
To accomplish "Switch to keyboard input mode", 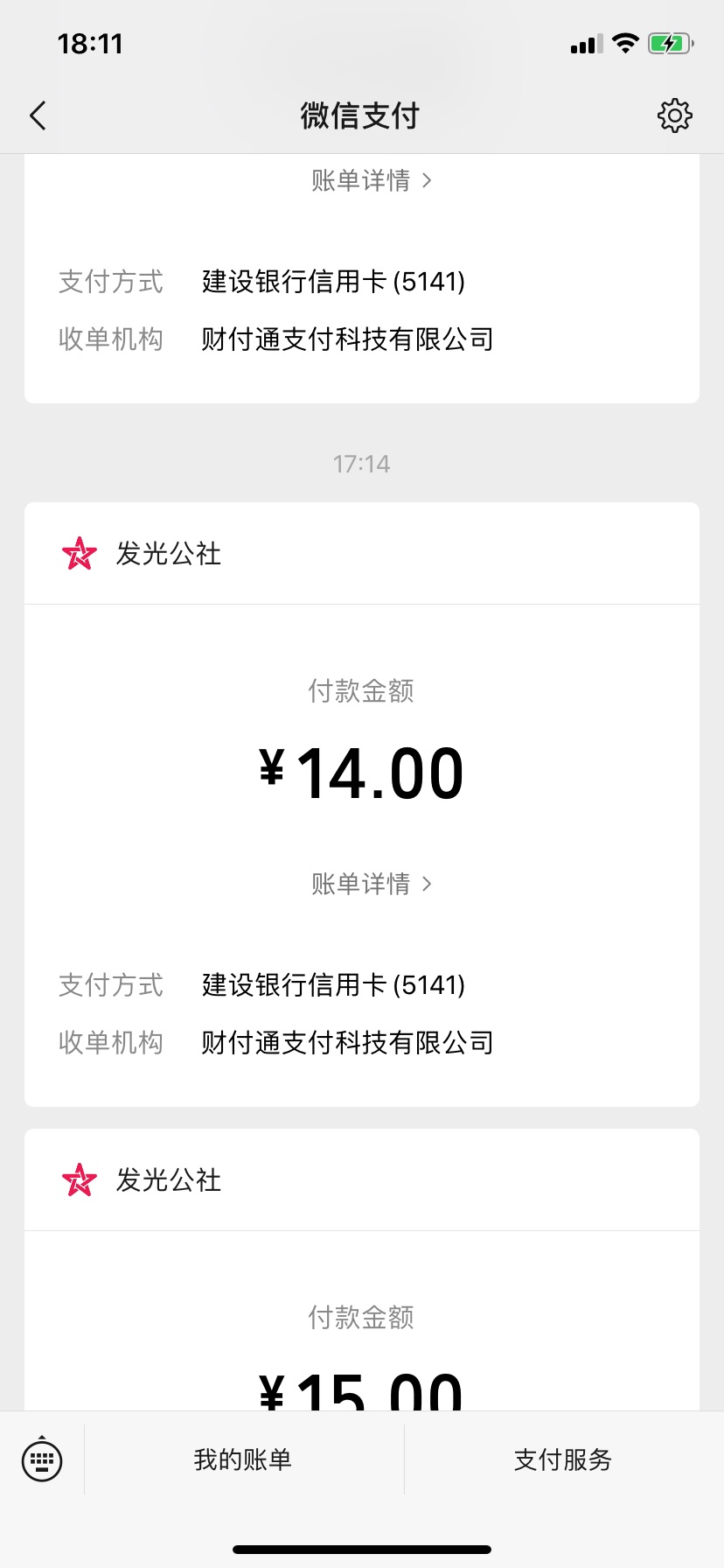I will (42, 1459).
